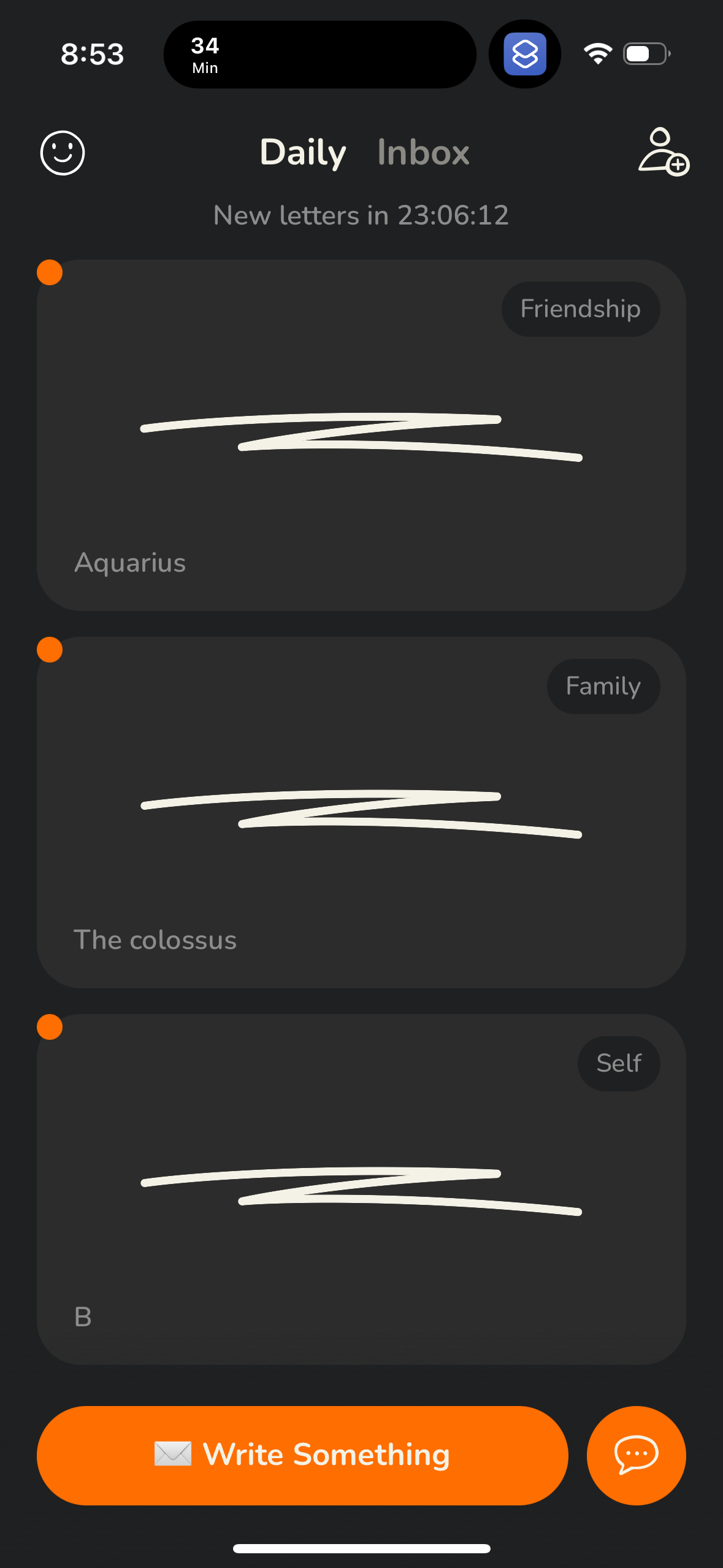Open the floating chat bubble icon

[x=636, y=1455]
